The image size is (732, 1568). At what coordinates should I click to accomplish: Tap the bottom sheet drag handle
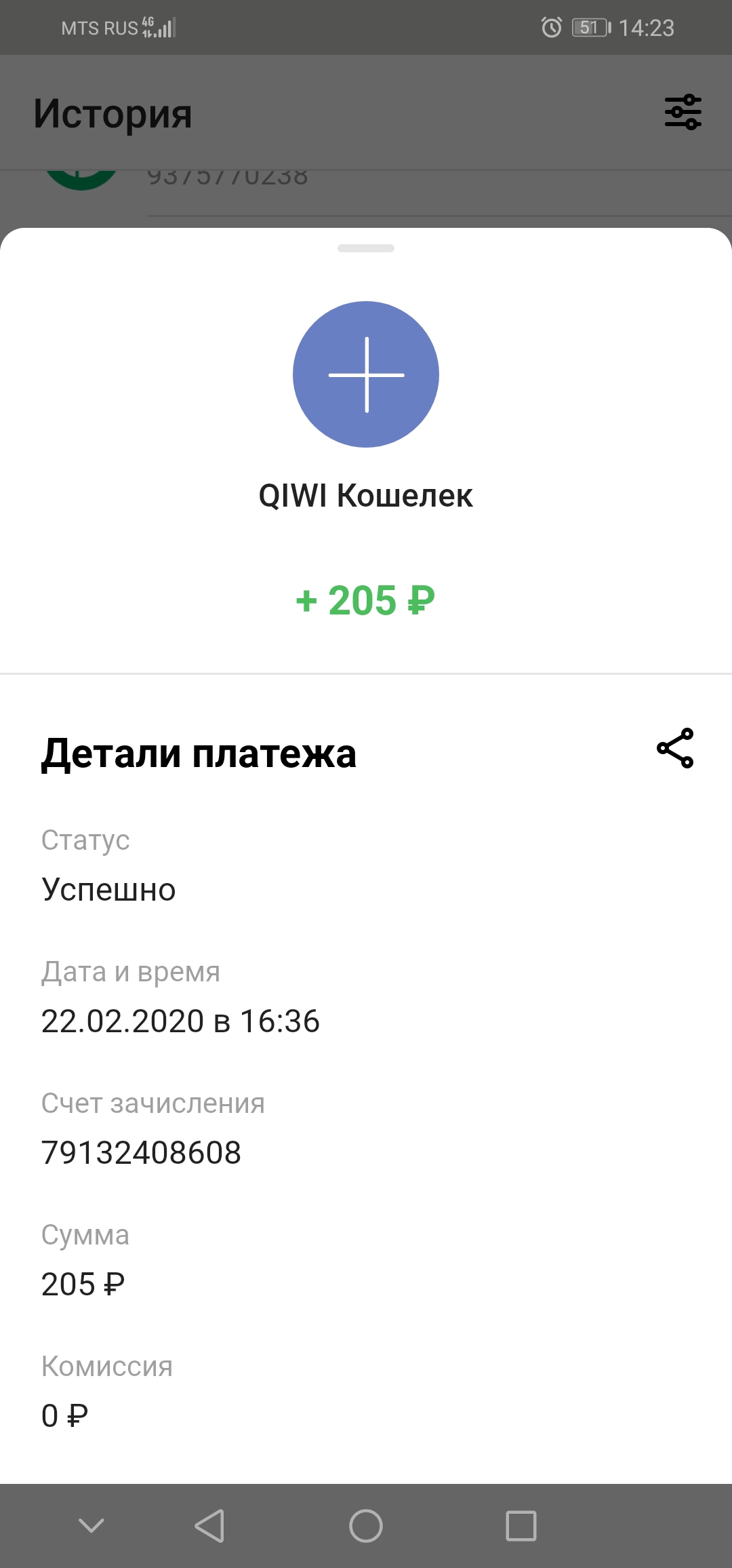(366, 248)
